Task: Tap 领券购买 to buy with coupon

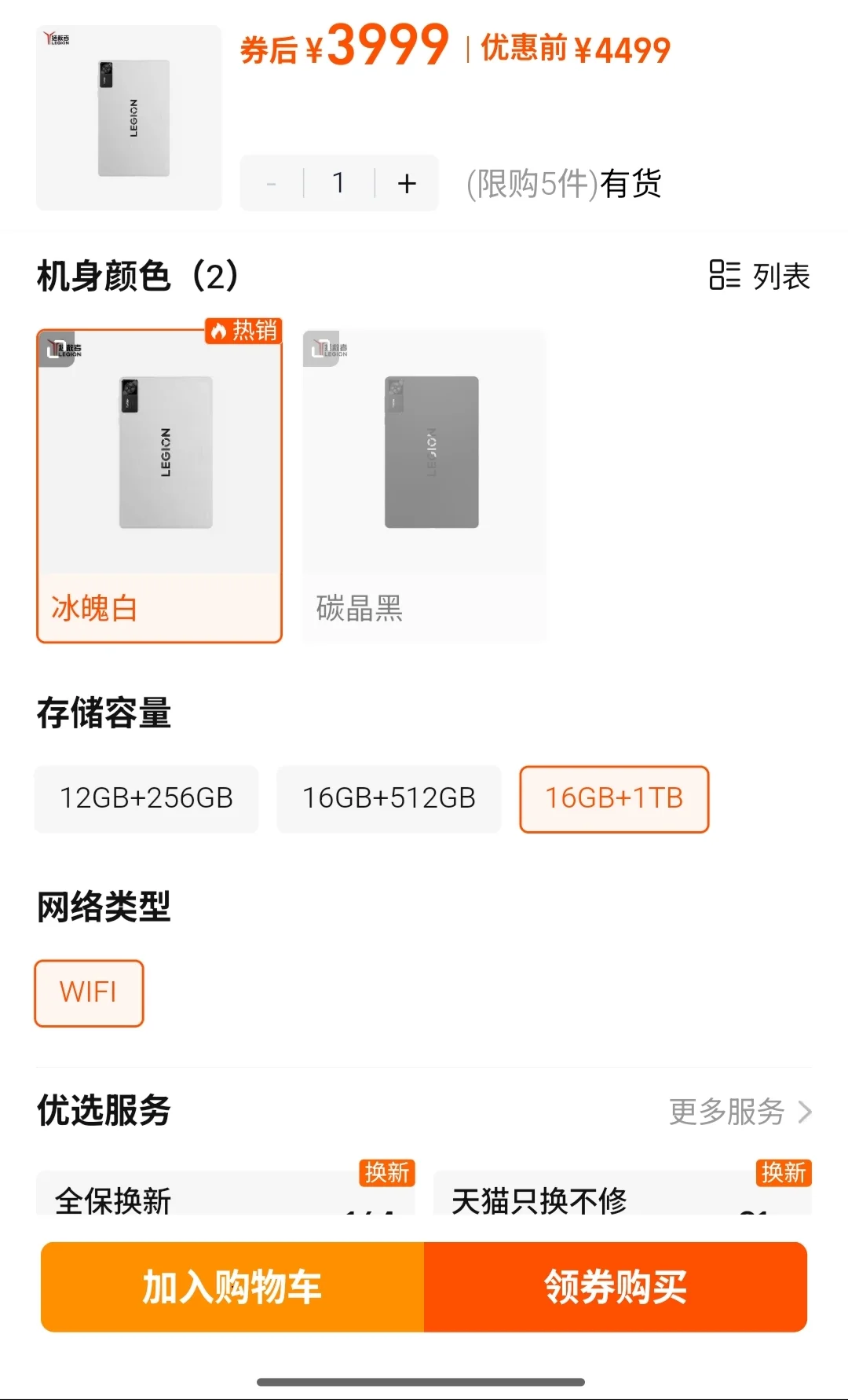Action: coord(616,1287)
